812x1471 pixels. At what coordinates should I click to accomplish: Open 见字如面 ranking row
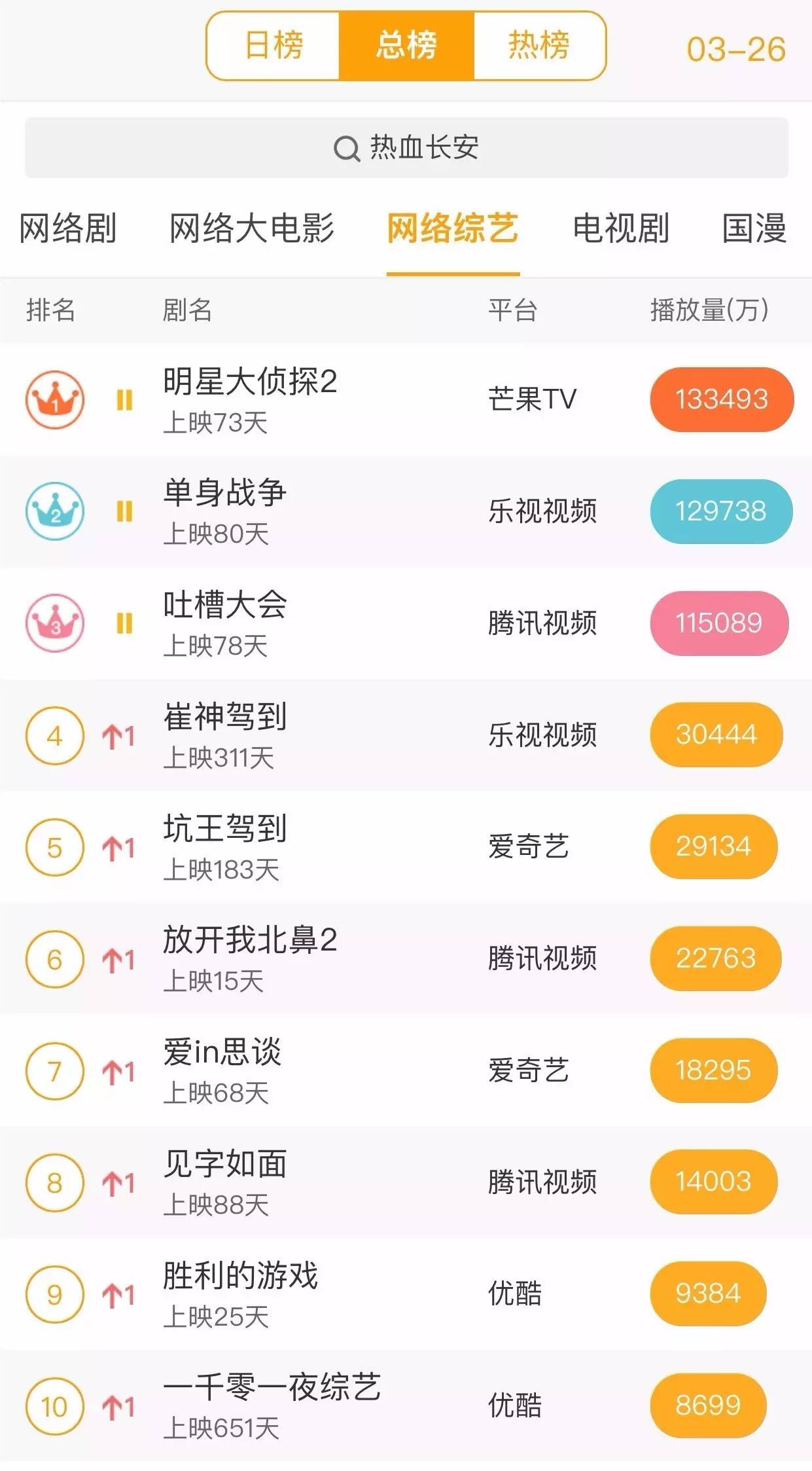(x=406, y=1182)
